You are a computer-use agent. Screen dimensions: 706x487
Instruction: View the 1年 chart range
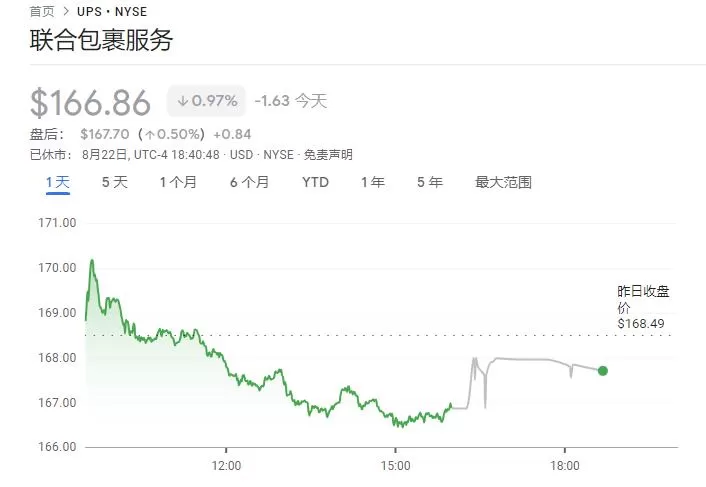tap(373, 182)
